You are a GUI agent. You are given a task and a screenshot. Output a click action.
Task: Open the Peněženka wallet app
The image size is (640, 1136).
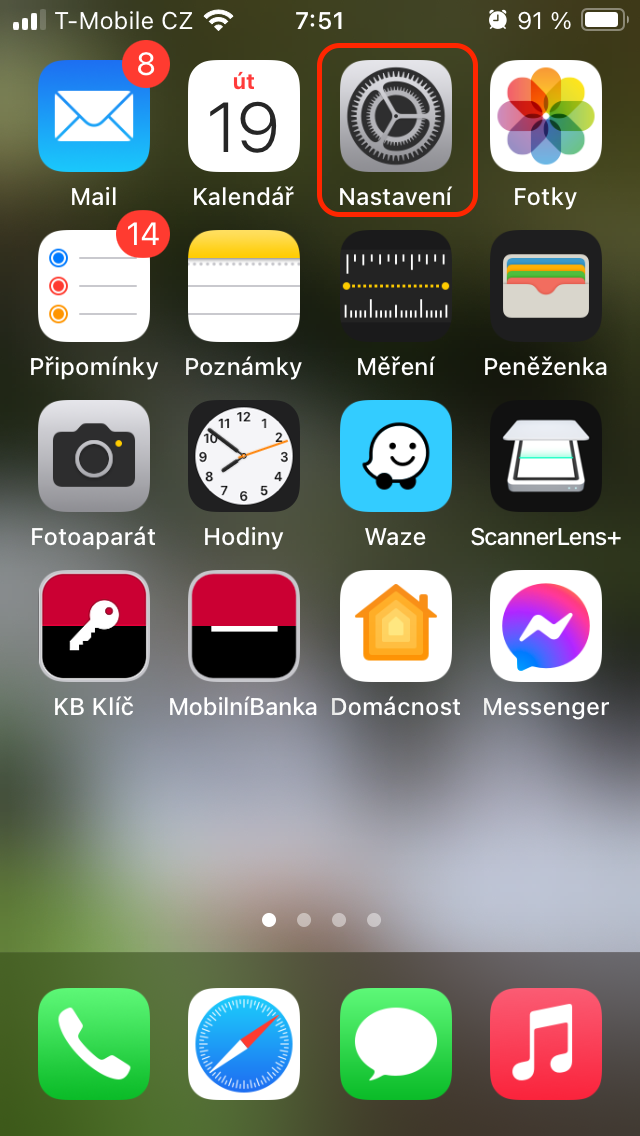pos(546,286)
